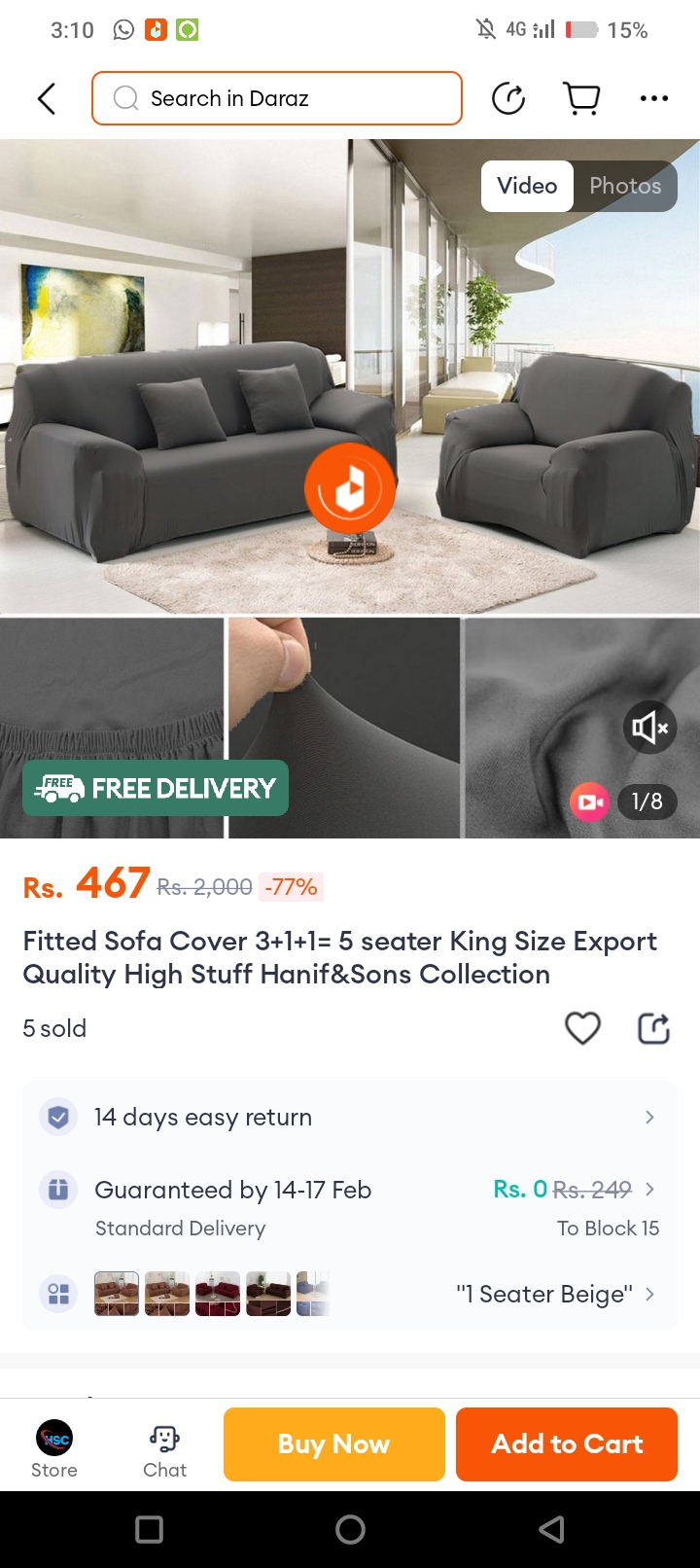Open the three-dot overflow menu
This screenshot has height=1568, width=700.
click(653, 98)
